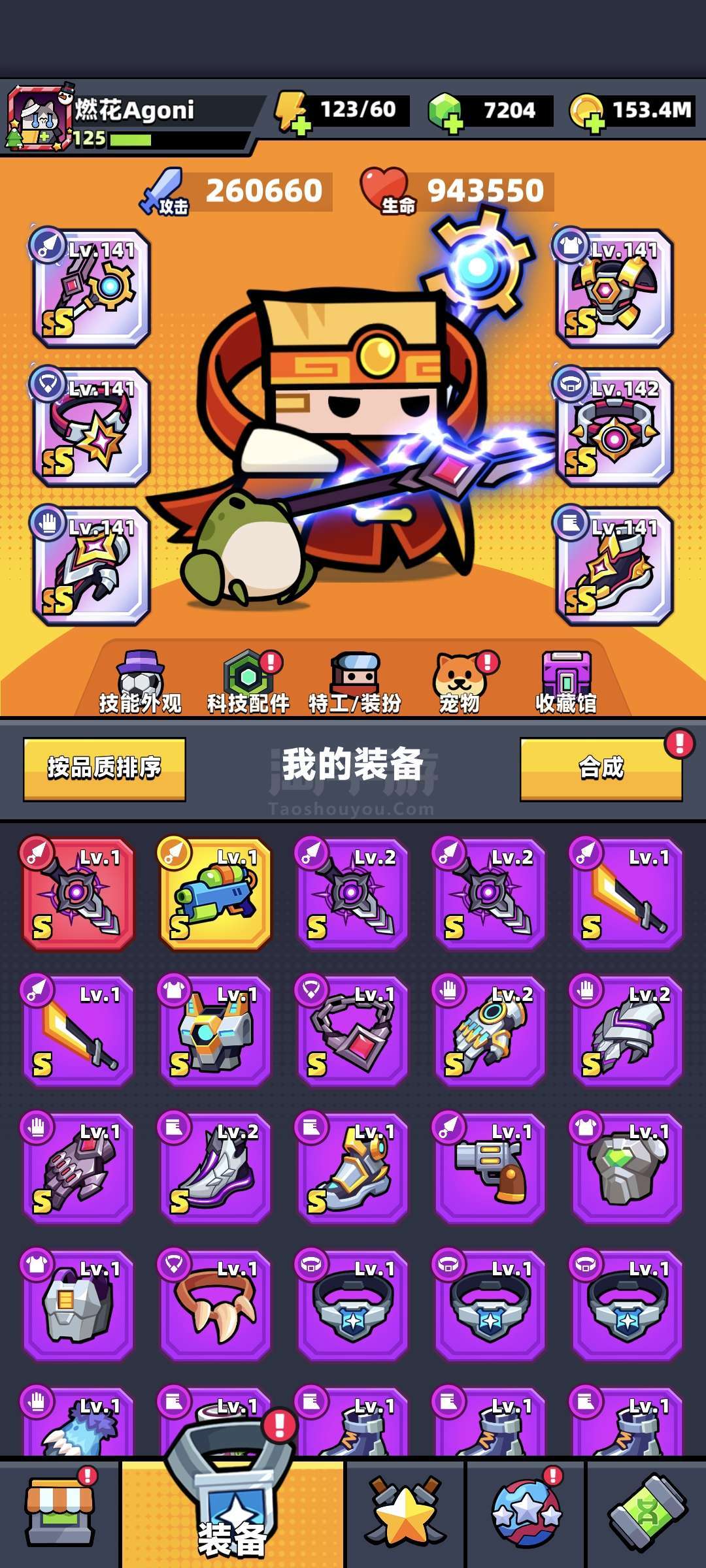The image size is (706, 1568).
Task: Tap the 按品质排序 sort button
Action: [105, 768]
